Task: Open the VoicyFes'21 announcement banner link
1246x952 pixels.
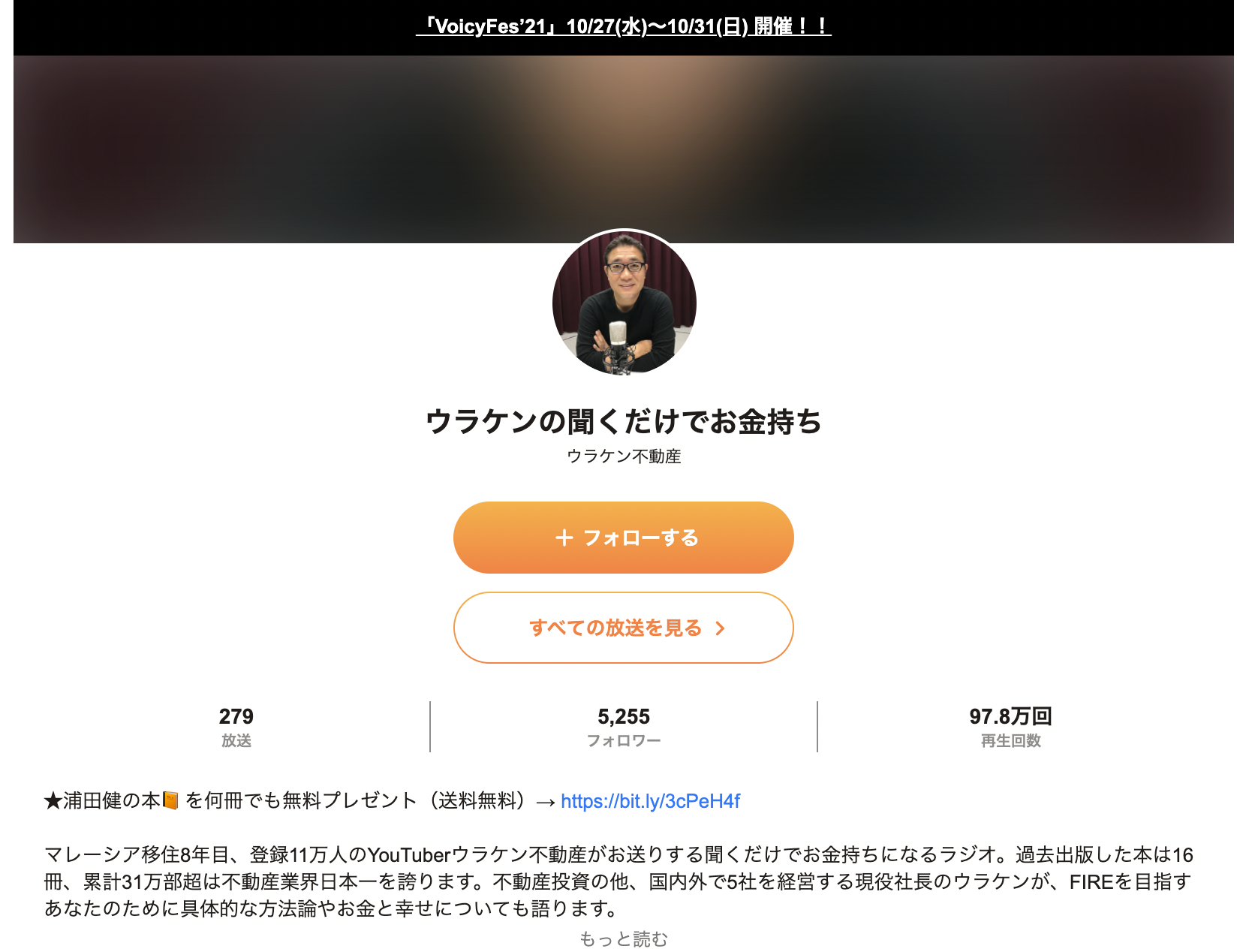Action: tap(623, 27)
